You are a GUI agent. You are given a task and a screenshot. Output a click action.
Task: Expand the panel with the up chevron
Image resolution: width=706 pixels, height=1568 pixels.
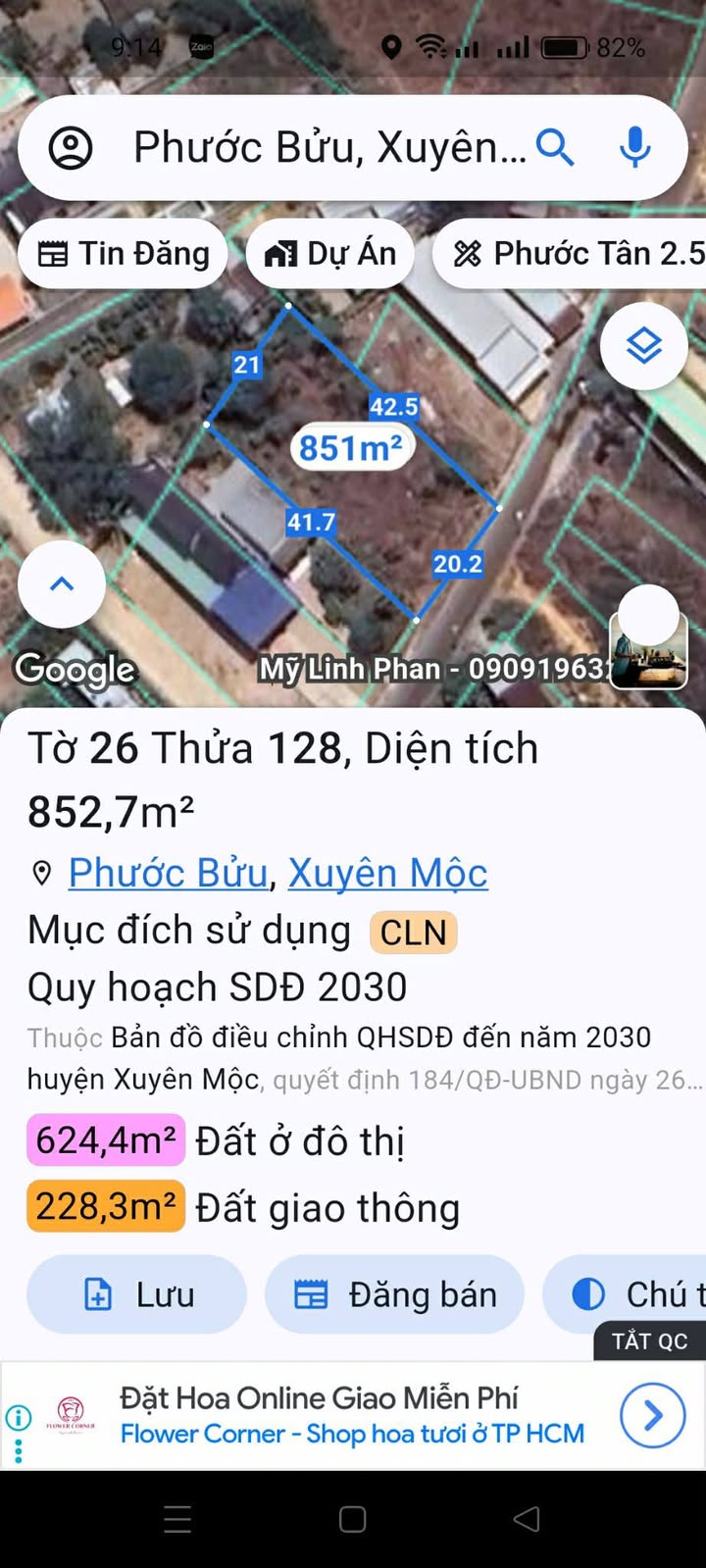[x=62, y=583]
